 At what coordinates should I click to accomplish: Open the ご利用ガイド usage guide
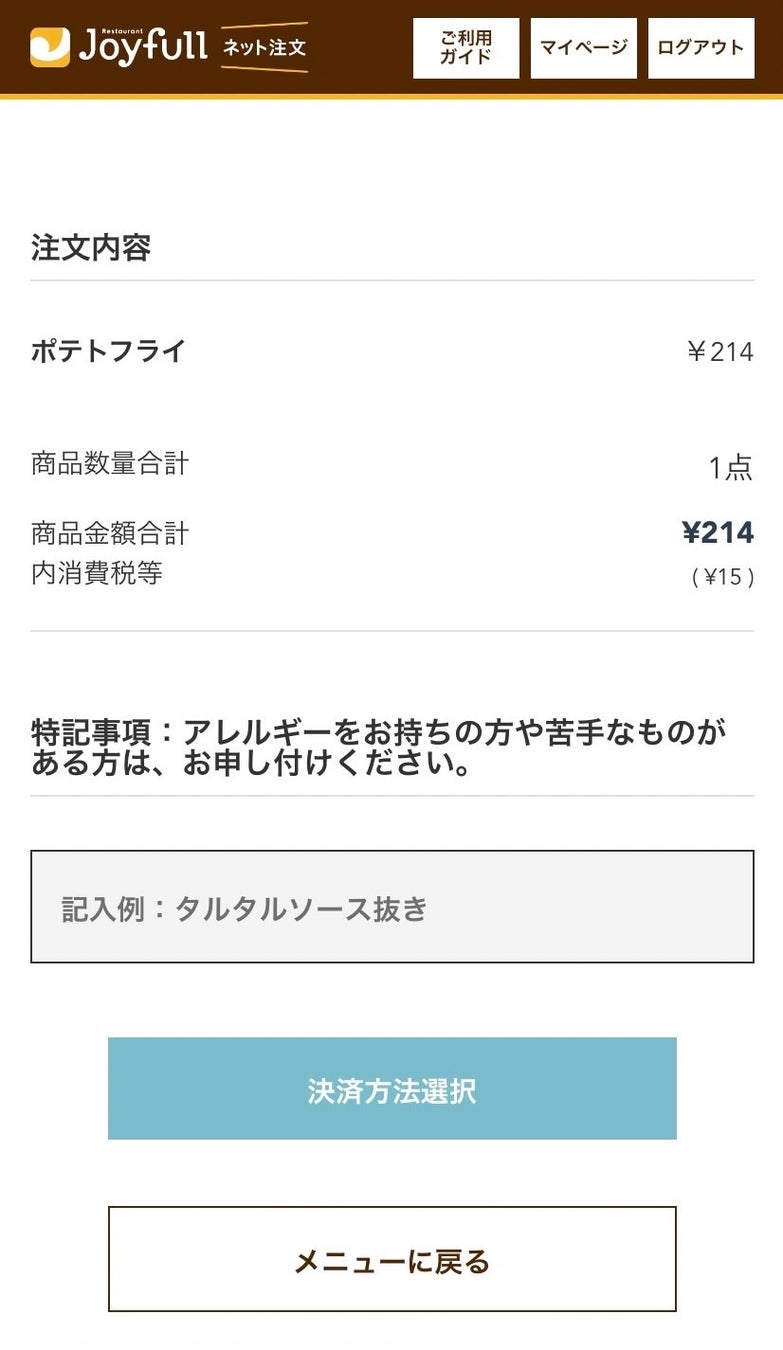(466, 48)
